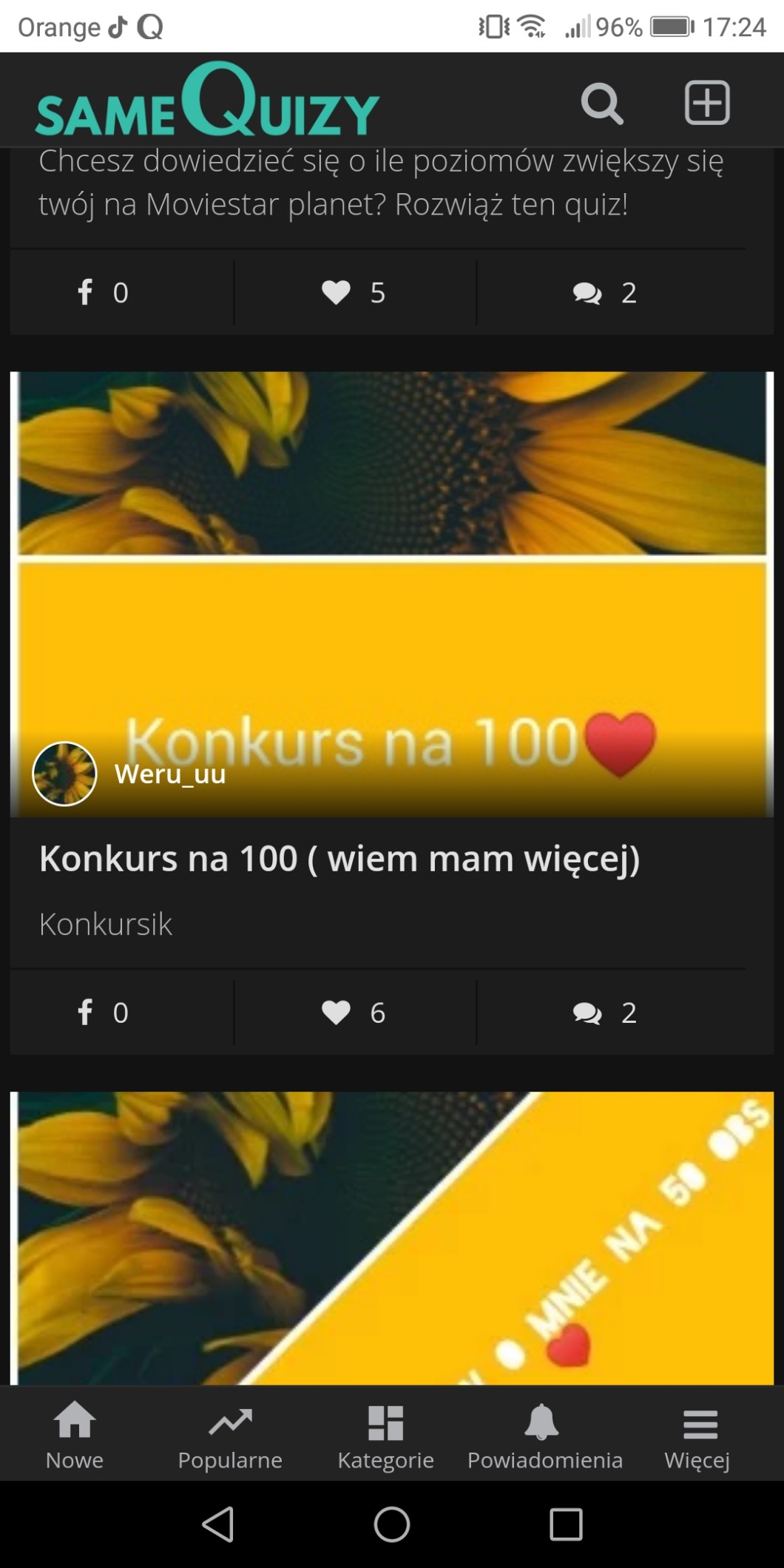Share Moviestar planet quiz on Facebook
The width and height of the screenshot is (784, 1568).
point(104,293)
